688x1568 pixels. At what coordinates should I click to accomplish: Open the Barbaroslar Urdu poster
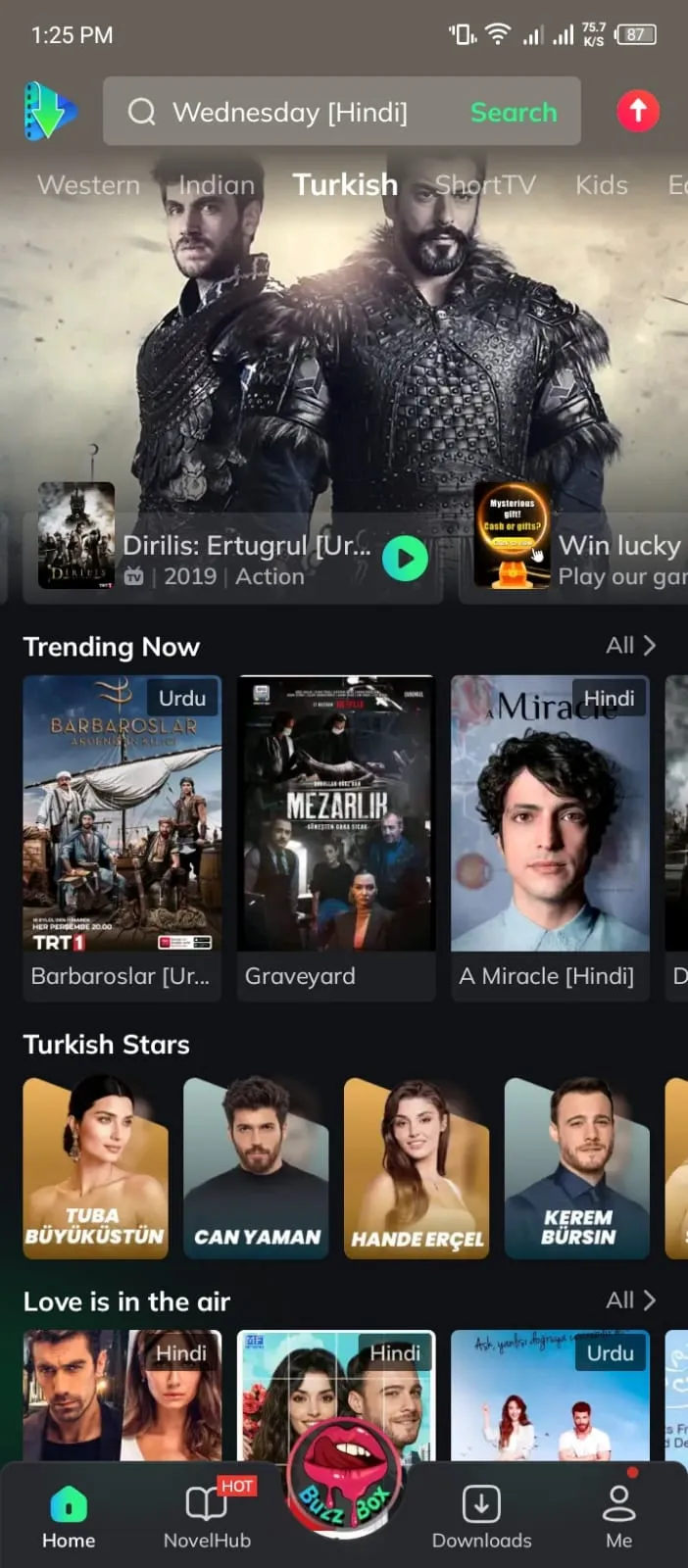[123, 813]
